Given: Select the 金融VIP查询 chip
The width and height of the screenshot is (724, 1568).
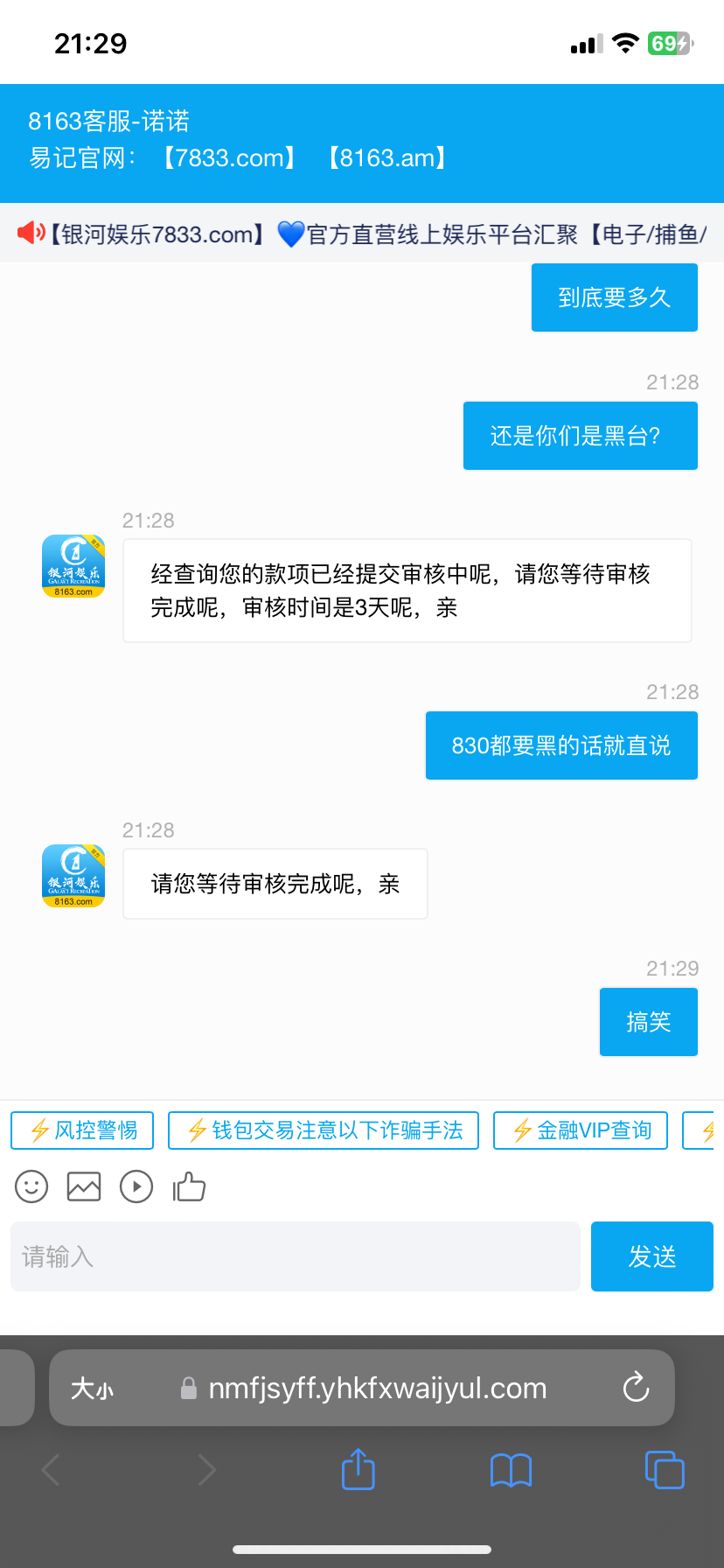Looking at the screenshot, I should click(x=581, y=1130).
